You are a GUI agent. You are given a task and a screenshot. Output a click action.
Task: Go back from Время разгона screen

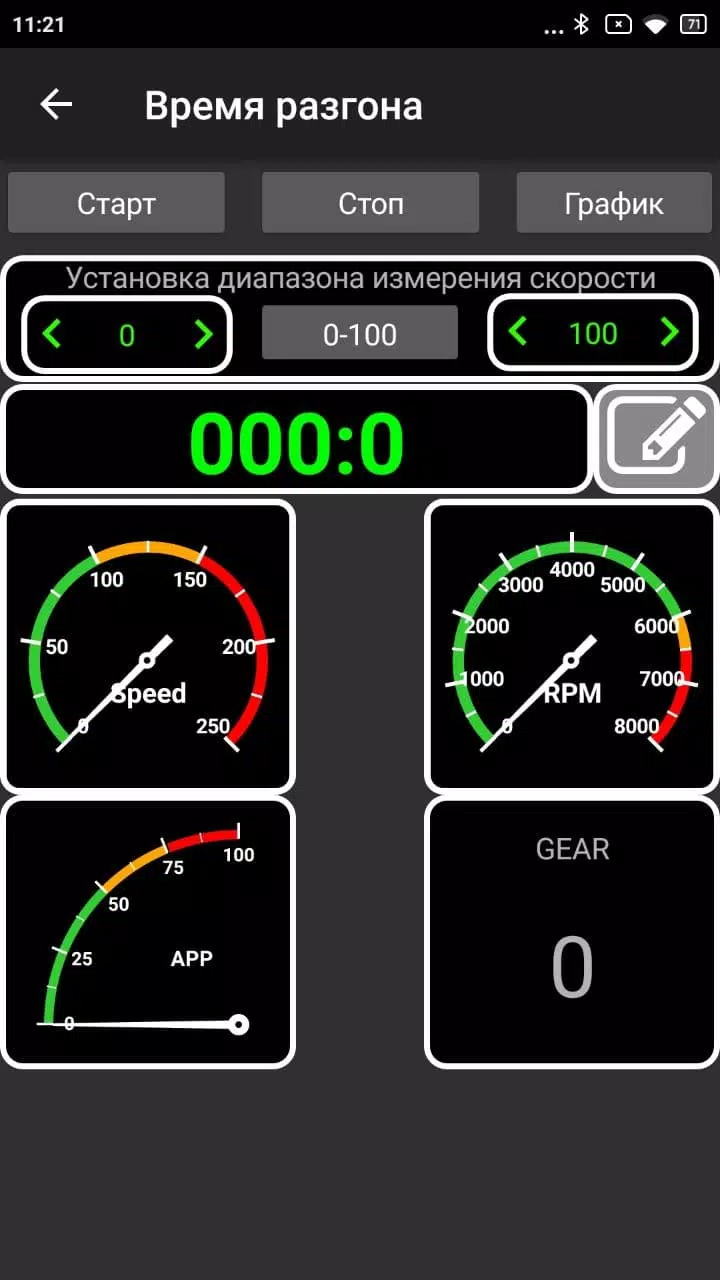click(56, 104)
